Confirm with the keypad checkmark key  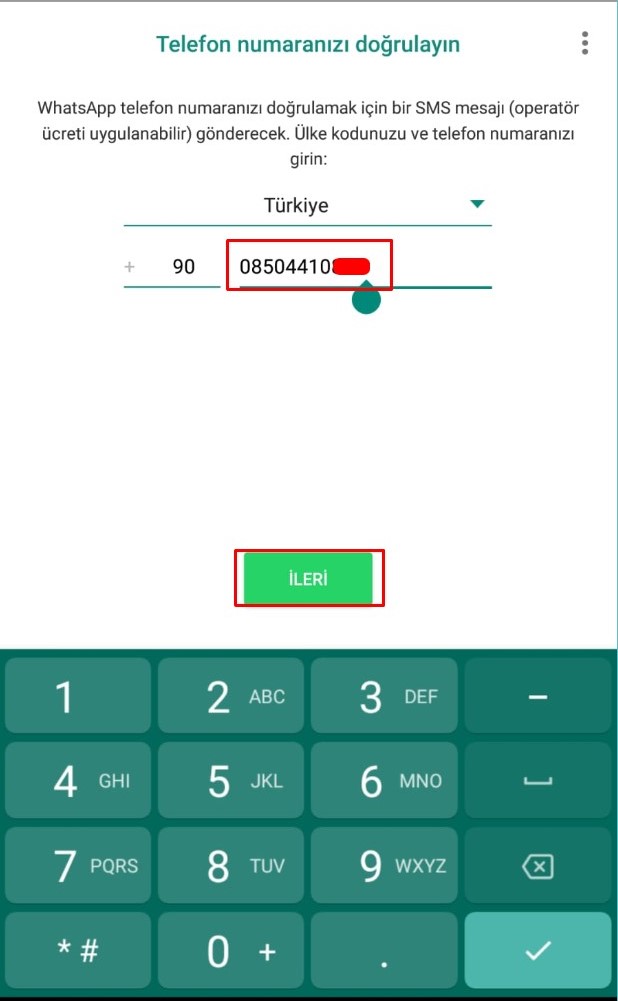(x=538, y=950)
